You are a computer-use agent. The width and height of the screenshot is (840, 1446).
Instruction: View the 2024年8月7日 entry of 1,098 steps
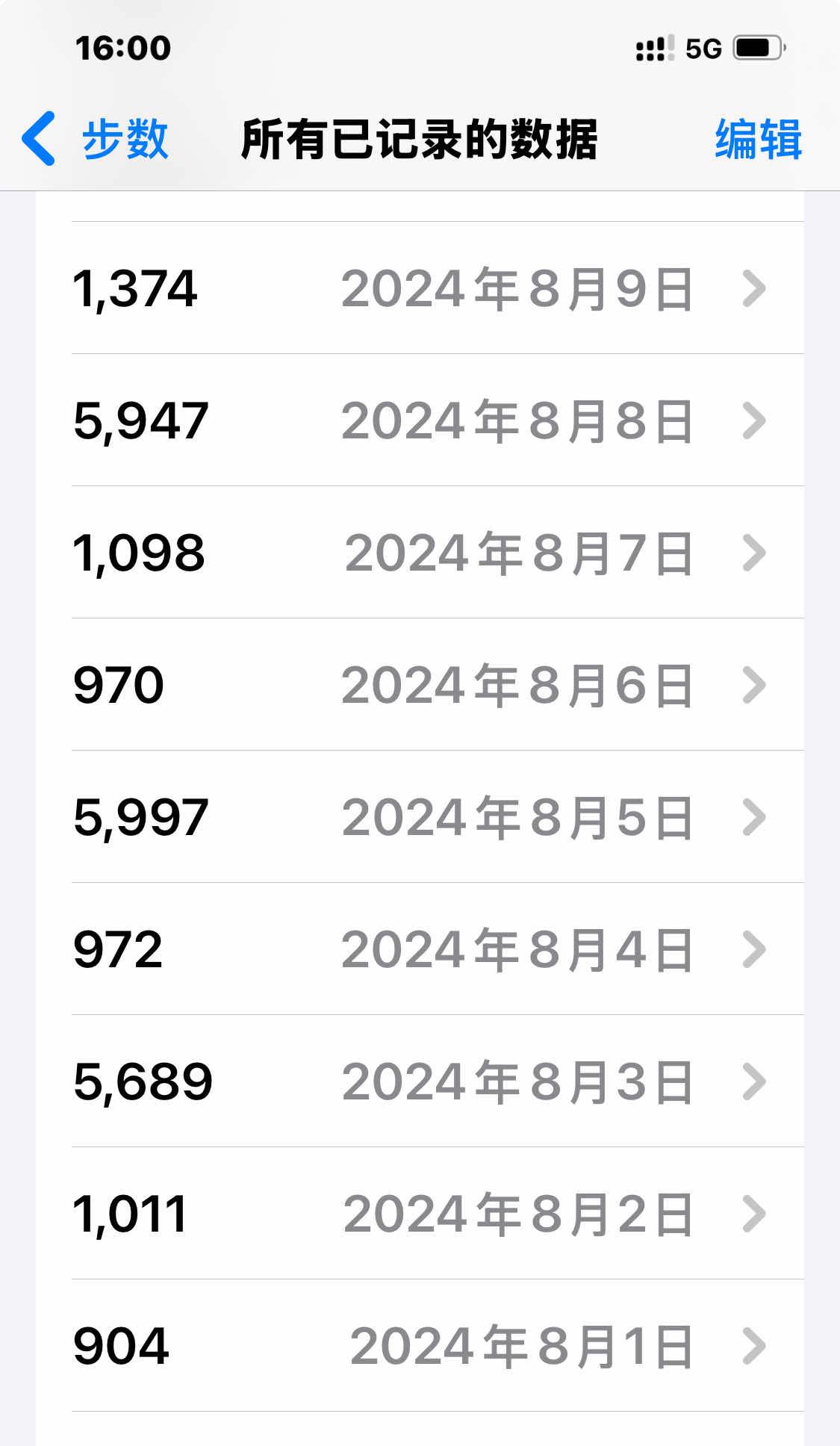[x=420, y=553]
